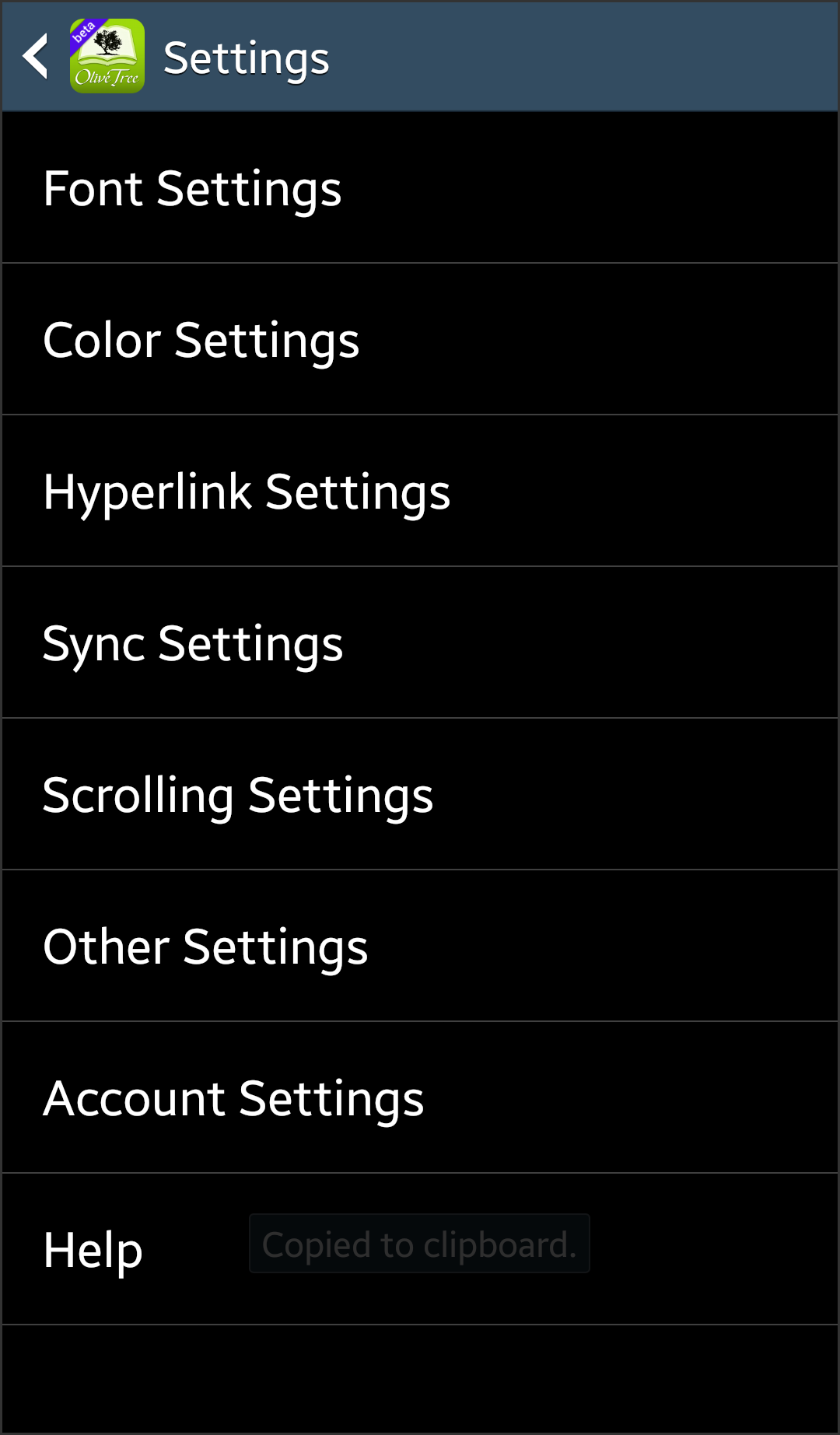The width and height of the screenshot is (840, 1435).
Task: Open Font Settings
Action: click(420, 187)
